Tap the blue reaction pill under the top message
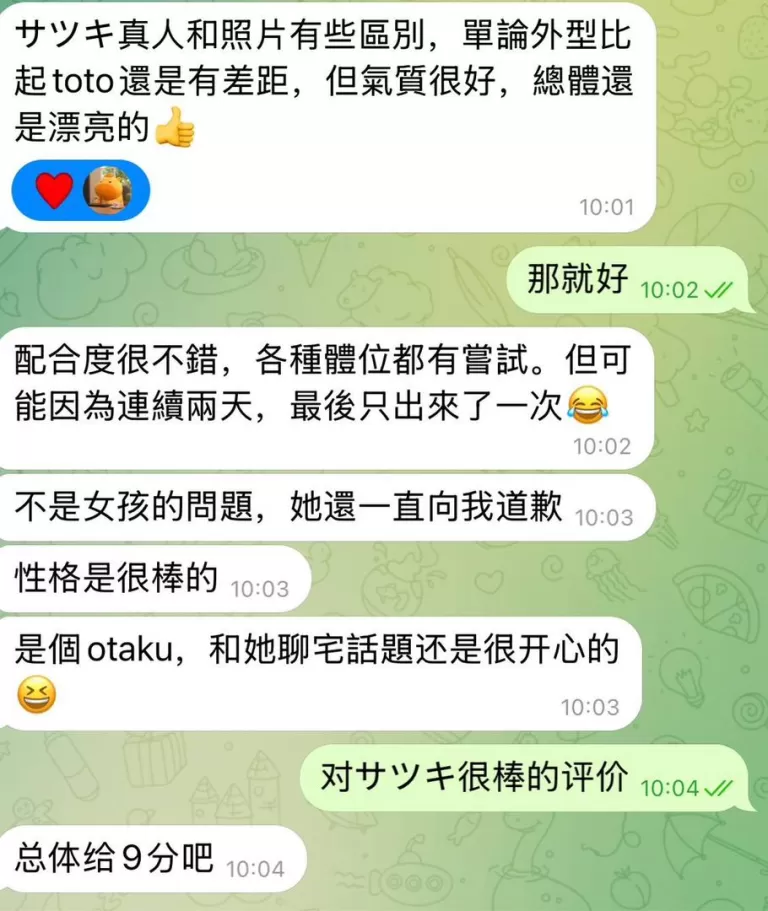 [x=81, y=190]
